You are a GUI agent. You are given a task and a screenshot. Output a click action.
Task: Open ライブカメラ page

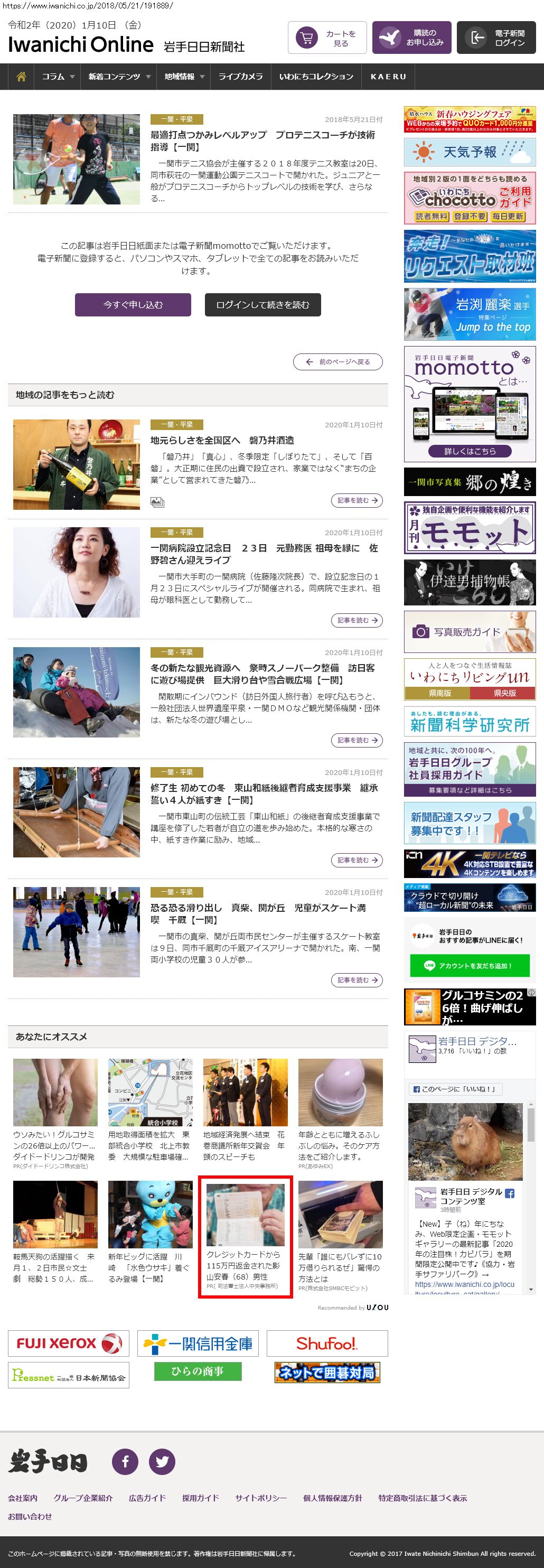240,77
